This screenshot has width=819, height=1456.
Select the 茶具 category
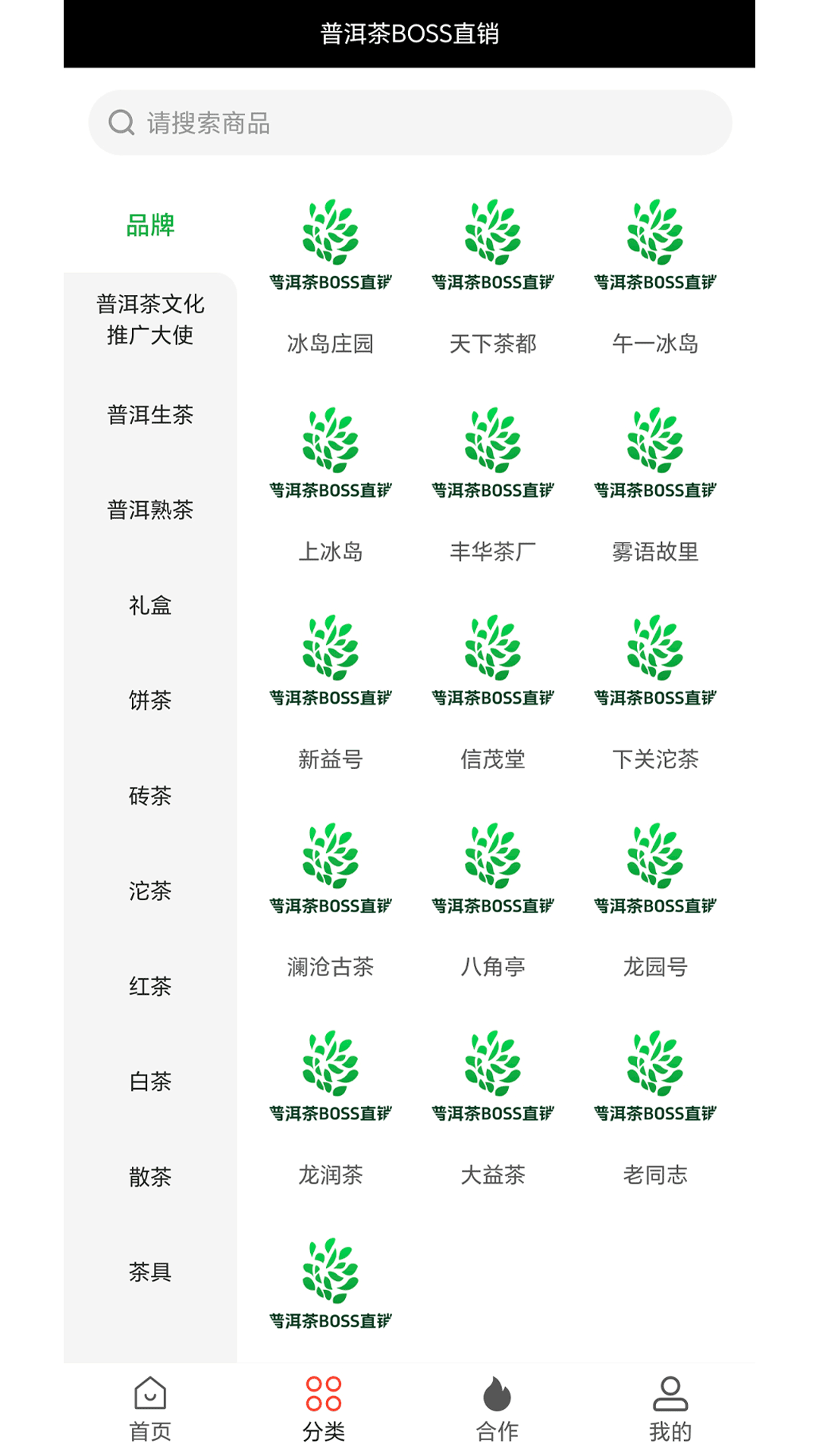tap(150, 1272)
